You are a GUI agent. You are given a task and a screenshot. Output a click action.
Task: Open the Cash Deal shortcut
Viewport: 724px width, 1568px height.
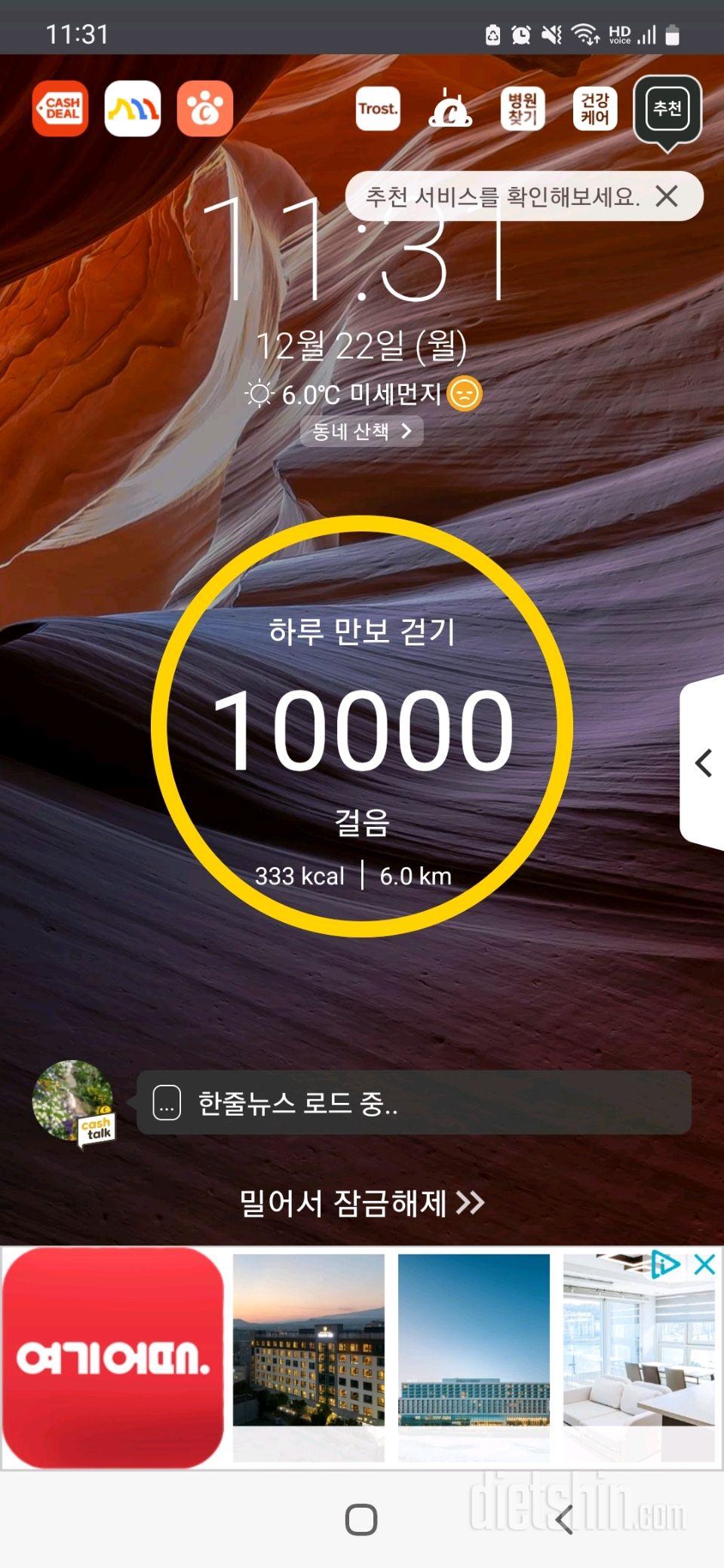point(60,109)
